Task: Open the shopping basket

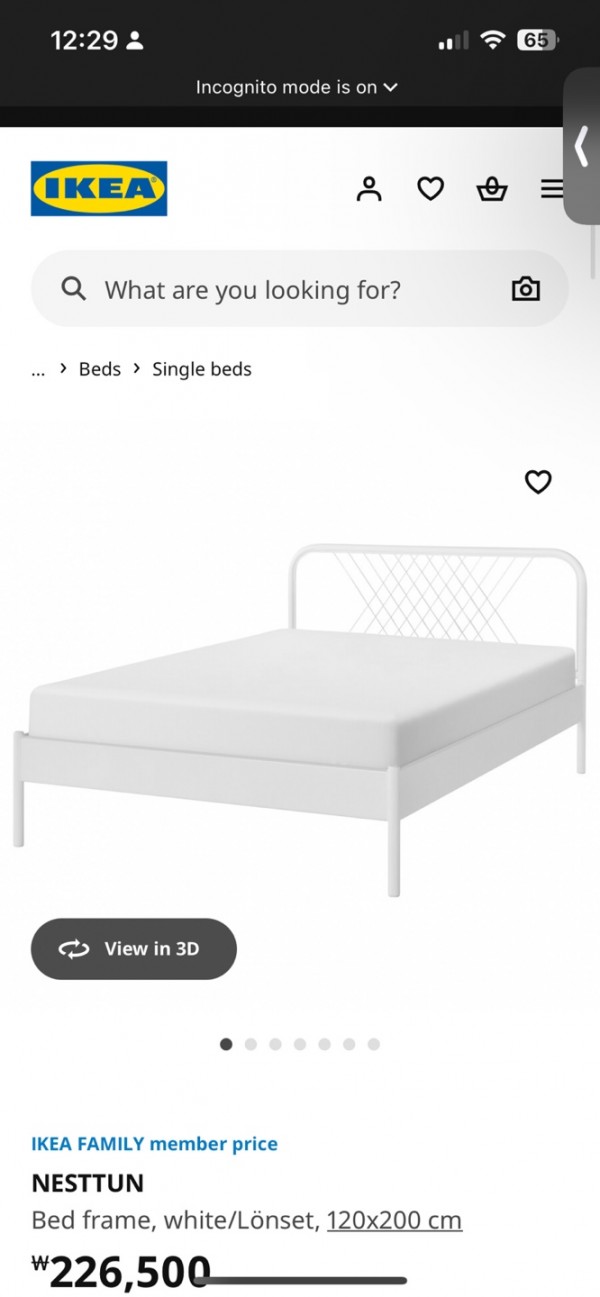Action: click(x=491, y=188)
